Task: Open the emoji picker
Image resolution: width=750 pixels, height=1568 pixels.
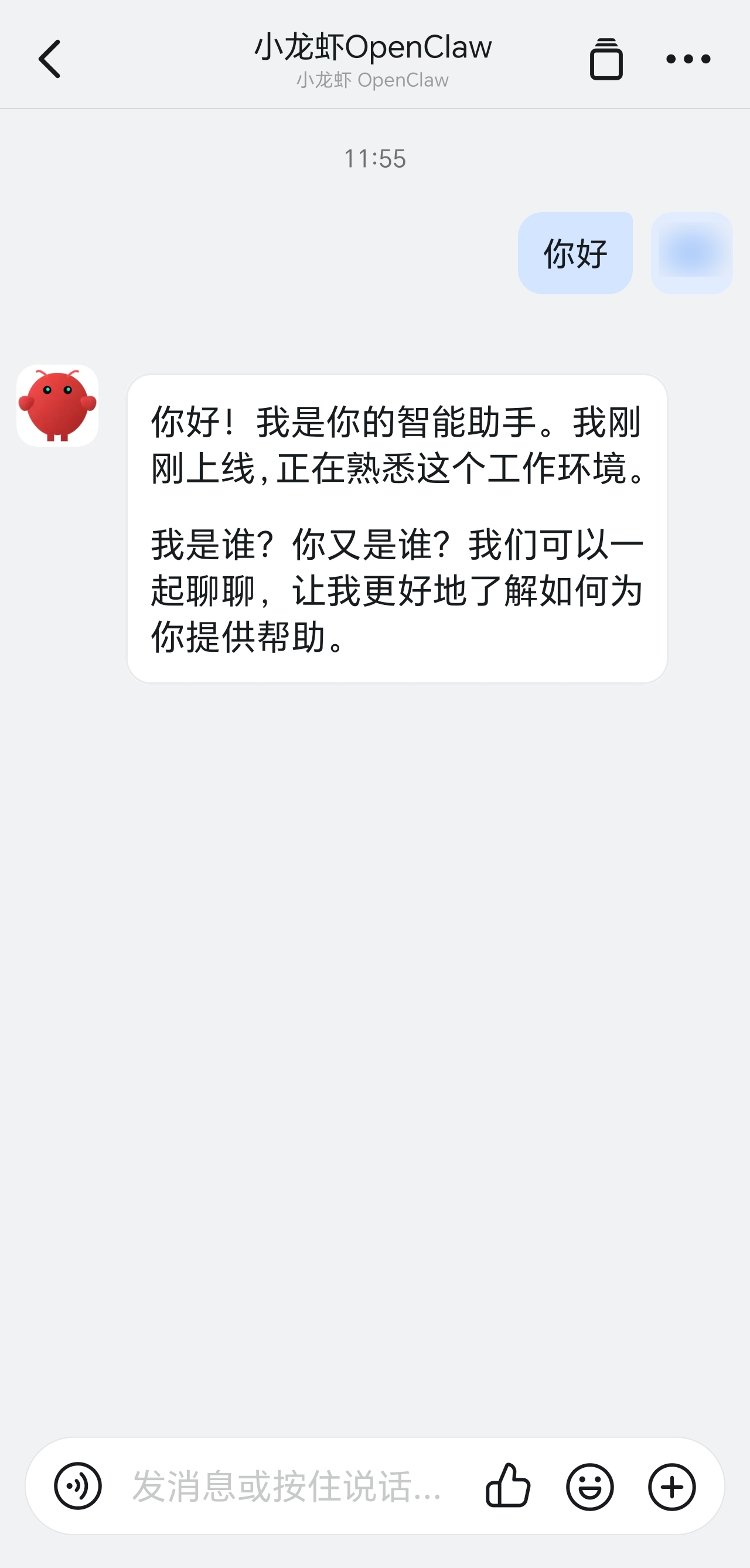Action: tap(589, 1486)
